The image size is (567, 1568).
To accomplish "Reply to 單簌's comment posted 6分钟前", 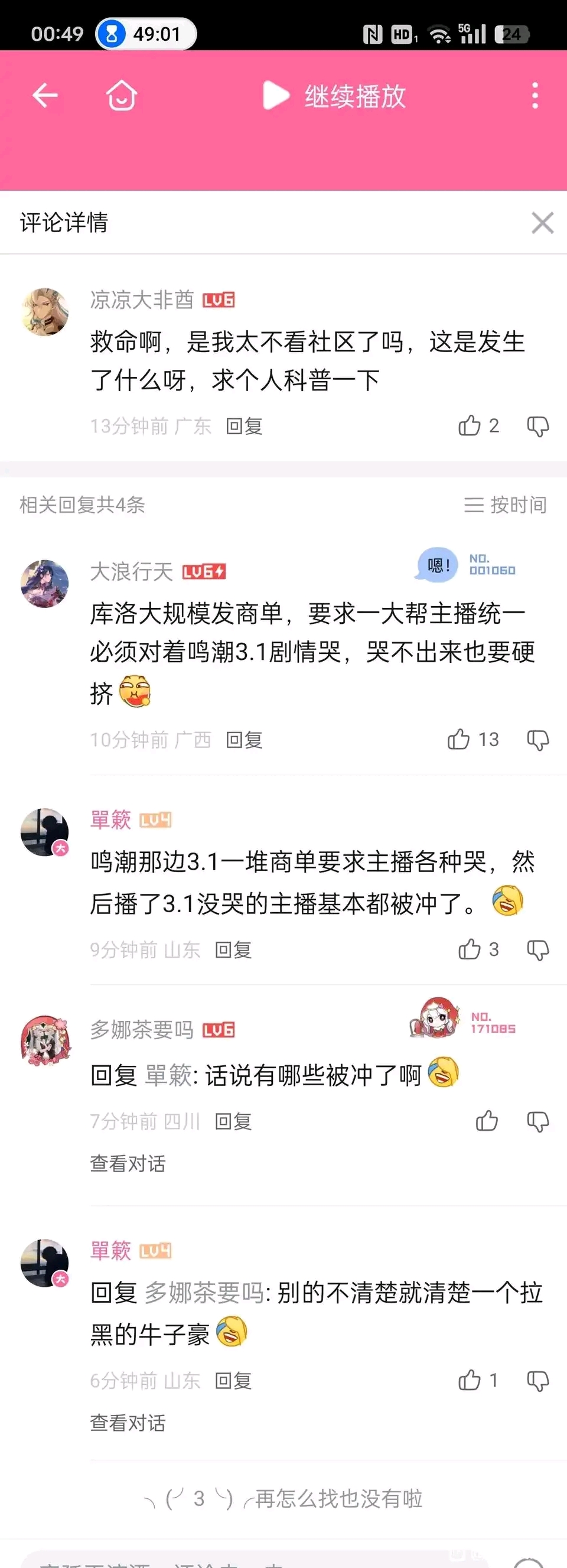I will 233,1381.
